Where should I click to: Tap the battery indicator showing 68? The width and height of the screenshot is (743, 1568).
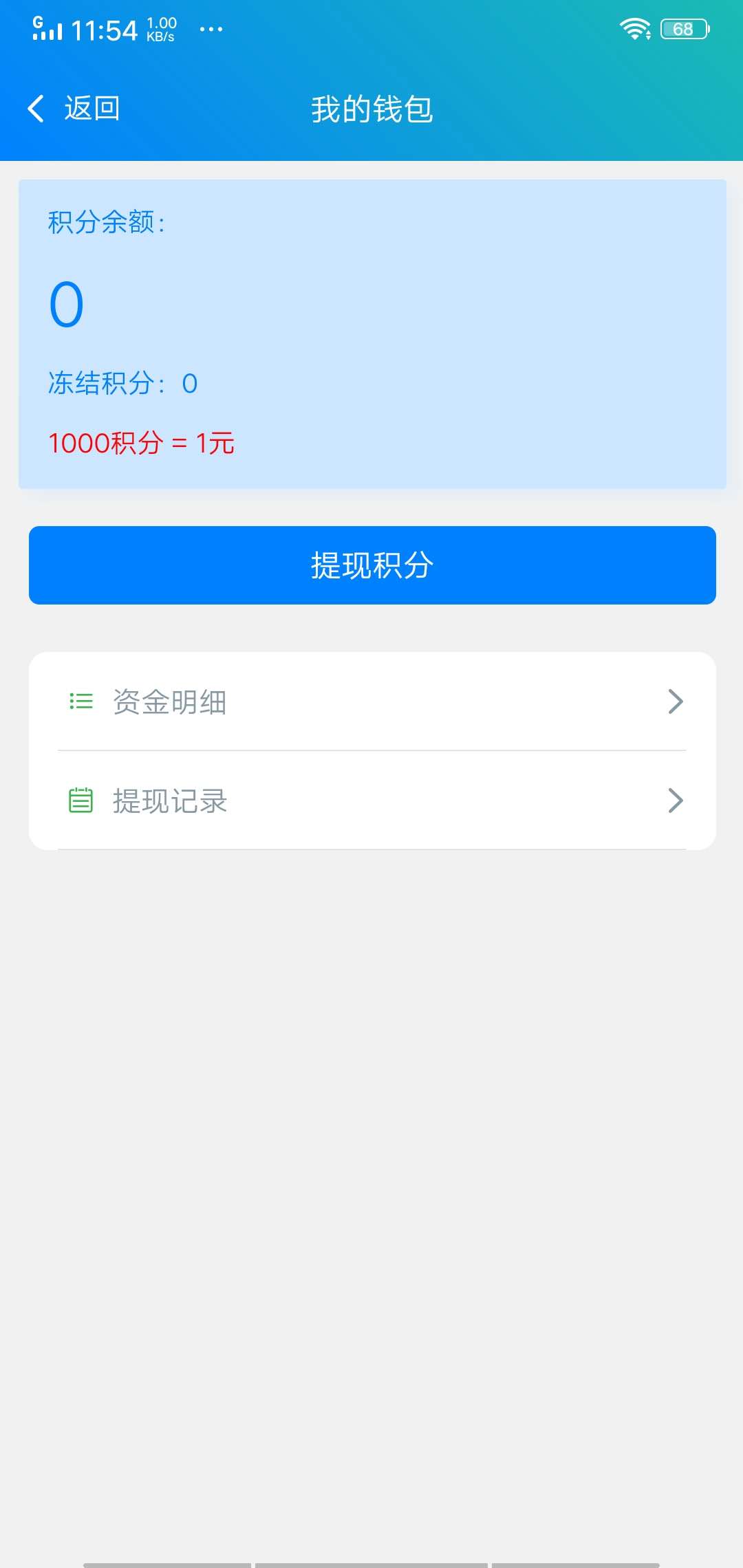click(x=683, y=28)
